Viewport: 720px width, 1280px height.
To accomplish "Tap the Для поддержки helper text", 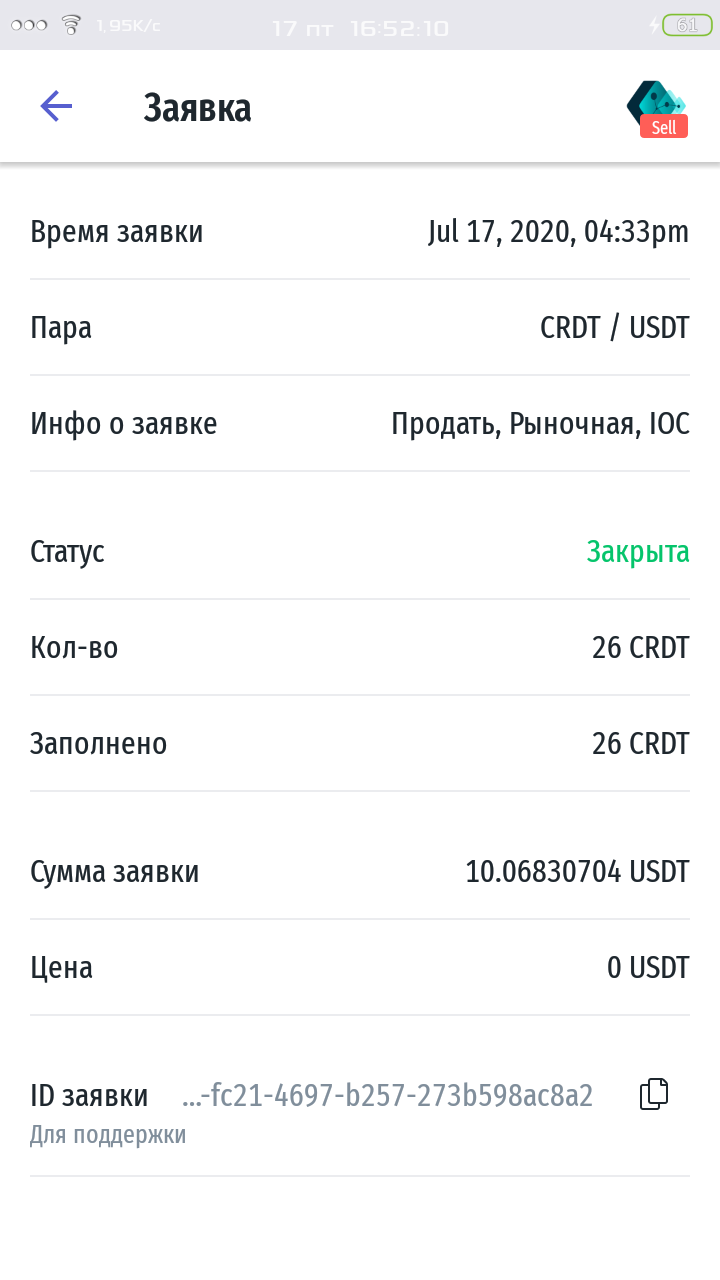I will point(107,1134).
